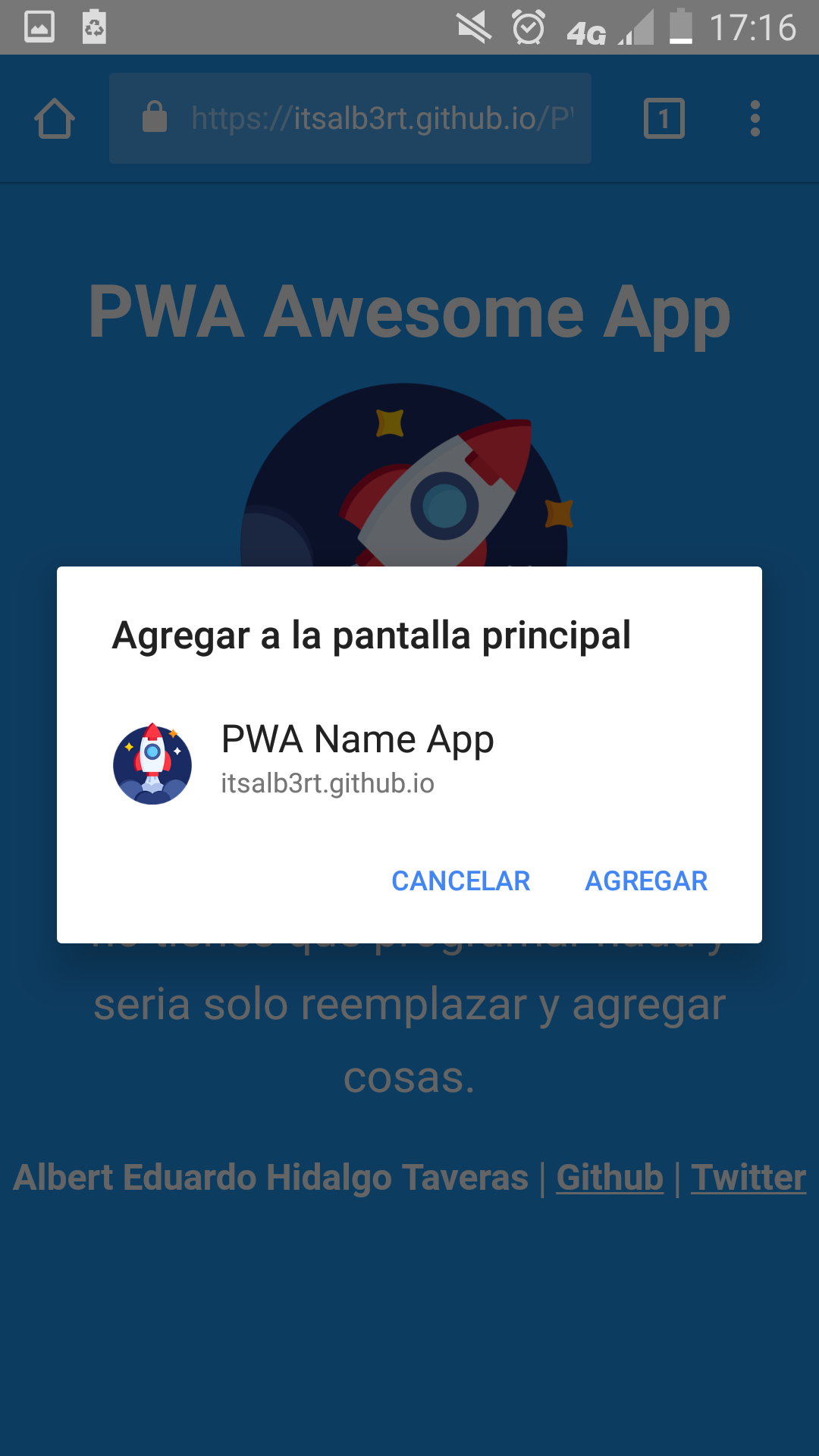
Task: Open the browser overflow menu
Action: (x=755, y=118)
